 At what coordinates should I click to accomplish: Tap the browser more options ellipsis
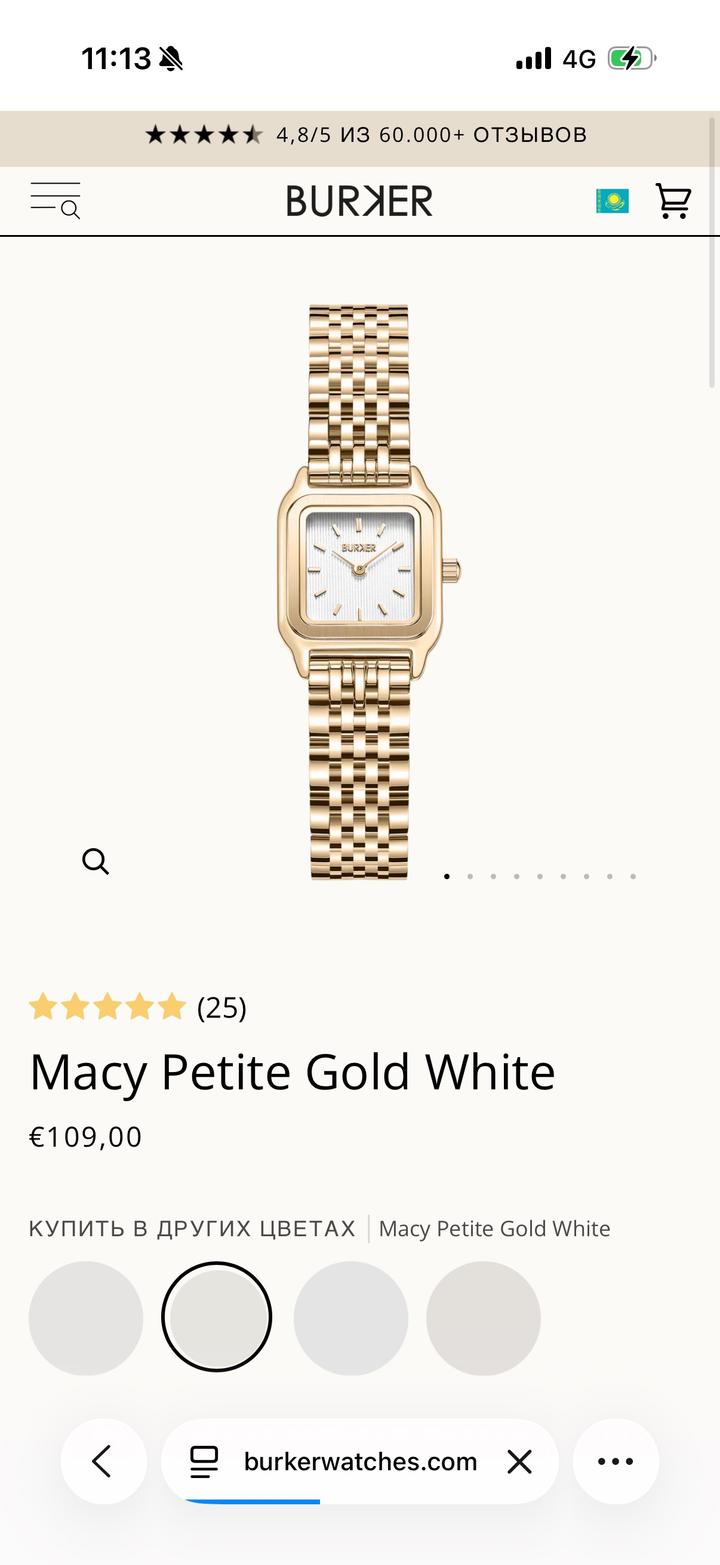(x=615, y=1461)
